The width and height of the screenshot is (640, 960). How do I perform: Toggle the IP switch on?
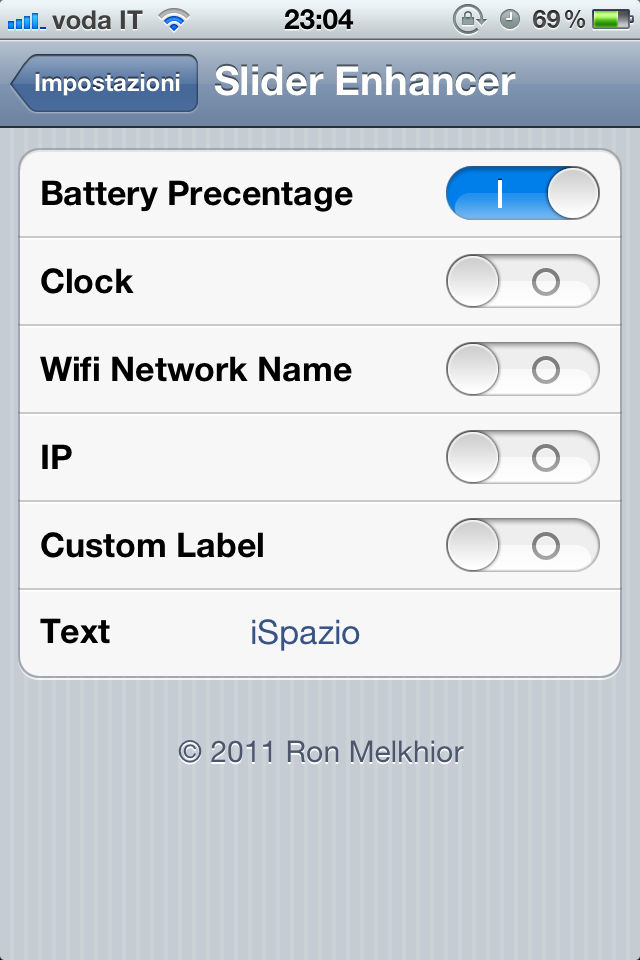(522, 458)
